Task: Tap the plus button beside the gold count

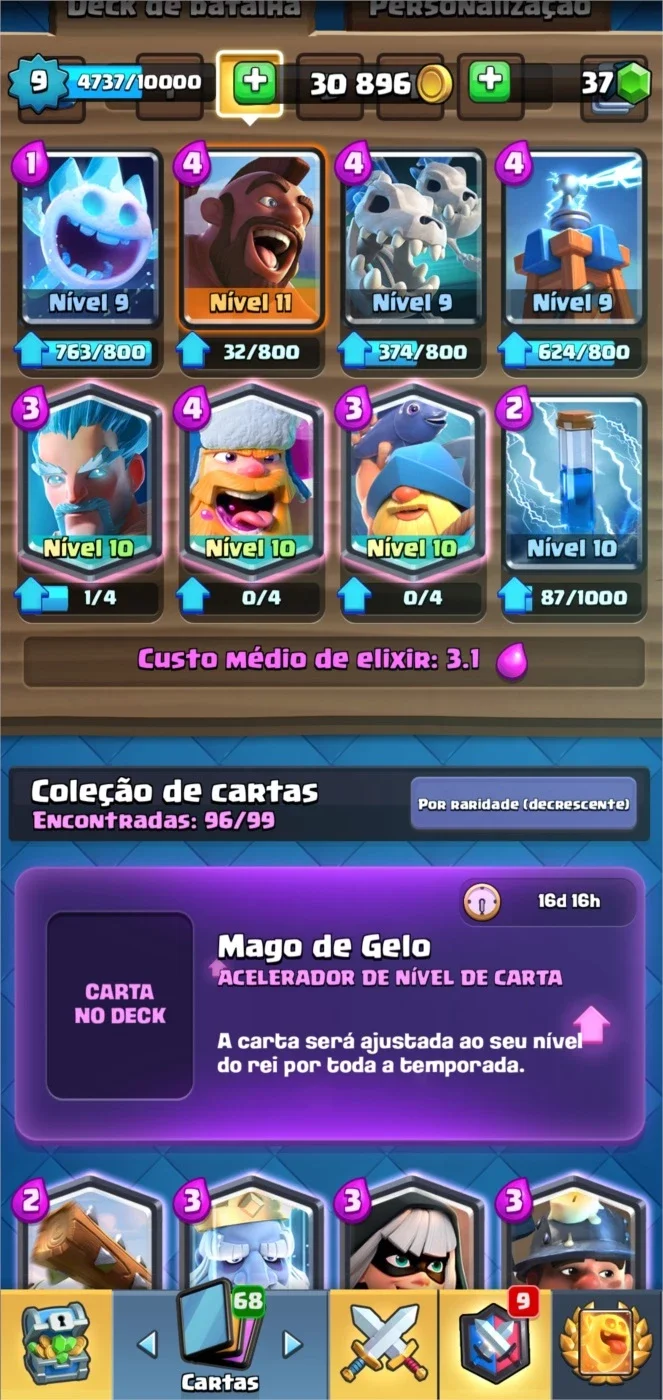Action: [256, 82]
